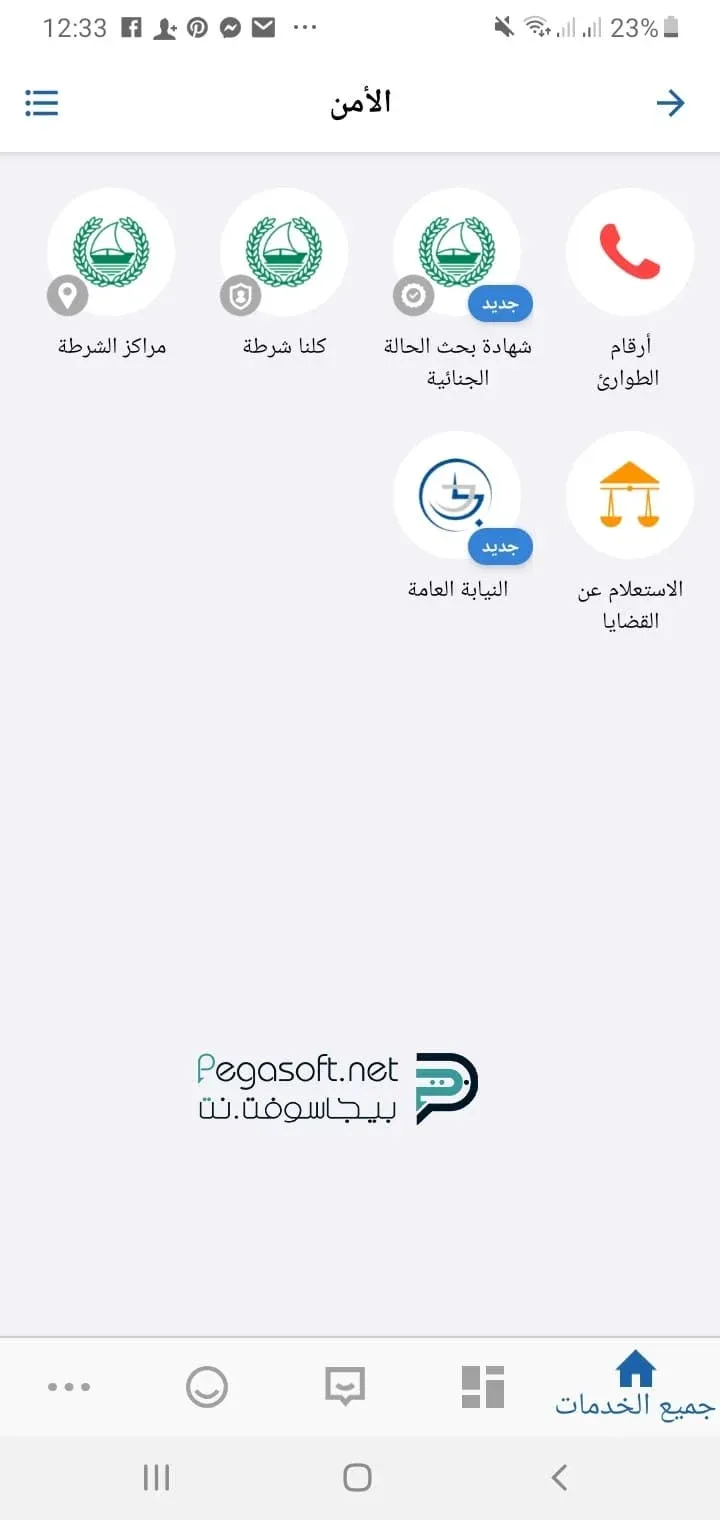The height and width of the screenshot is (1520, 720).
Task: Open police stations (مراكز الشرطة)
Action: (x=111, y=252)
